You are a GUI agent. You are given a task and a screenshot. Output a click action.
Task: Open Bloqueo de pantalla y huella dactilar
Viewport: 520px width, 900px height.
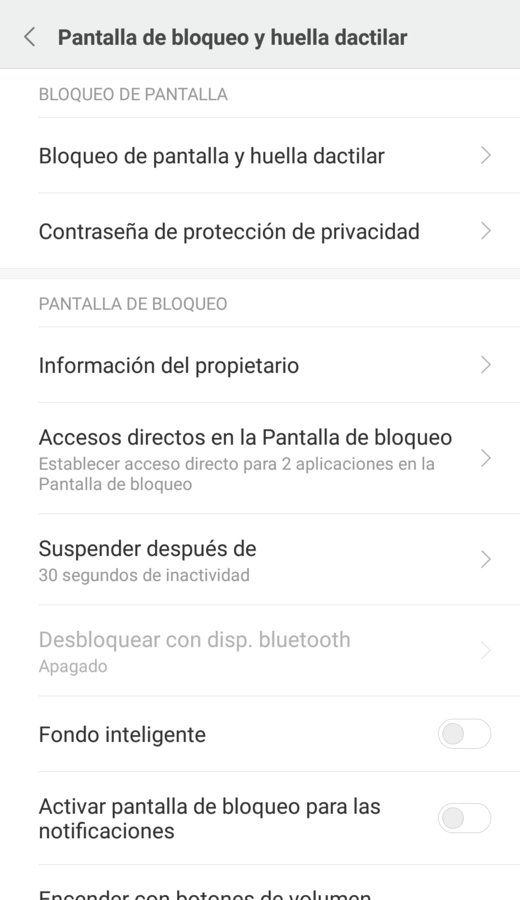(260, 156)
